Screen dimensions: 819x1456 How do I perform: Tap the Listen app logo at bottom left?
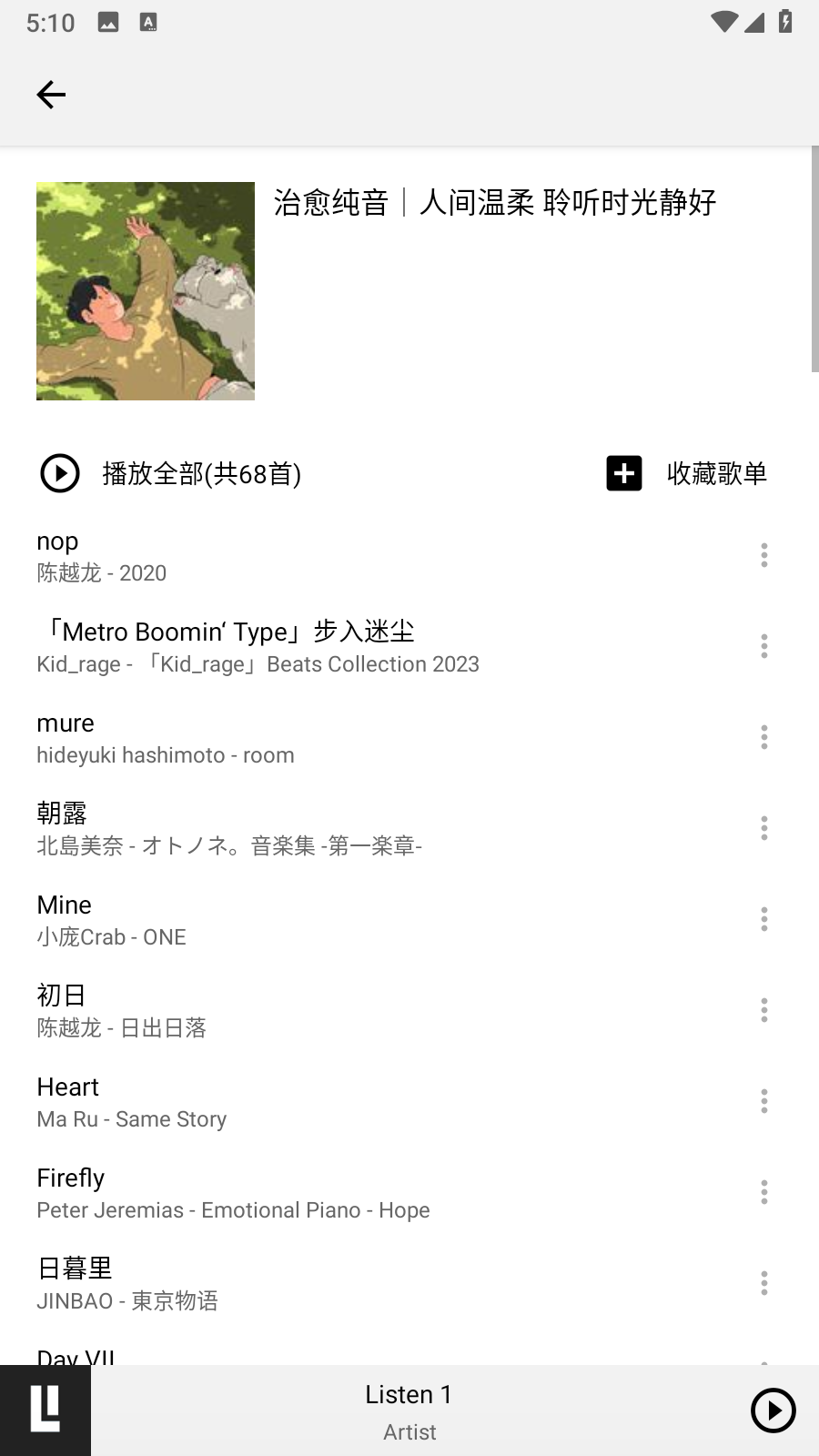pos(45,1410)
